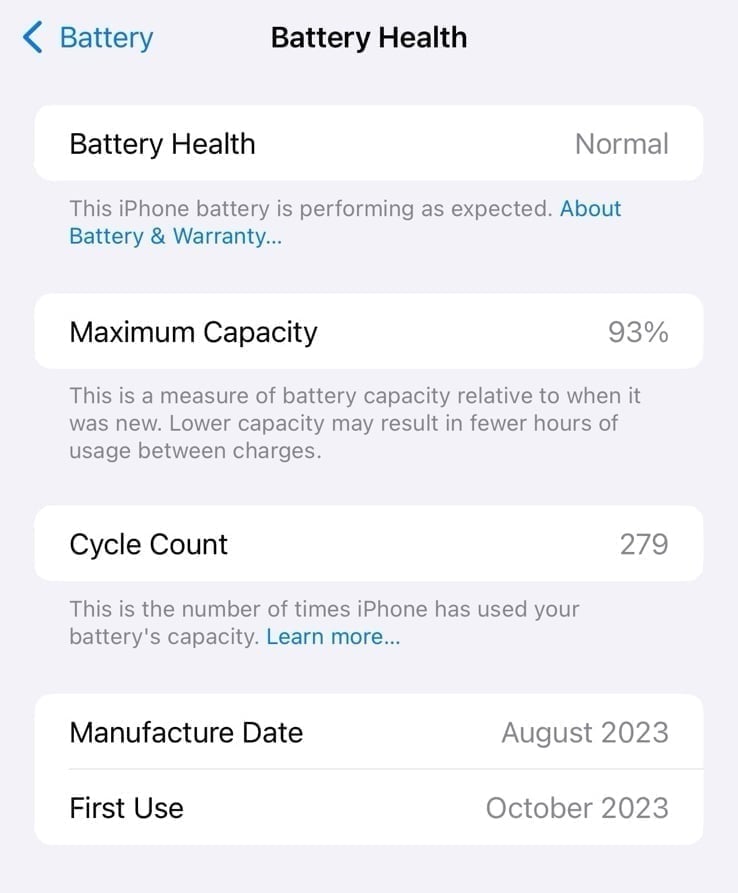Tap the October 2023 first use value
Image resolution: width=738 pixels, height=893 pixels.
coord(578,808)
